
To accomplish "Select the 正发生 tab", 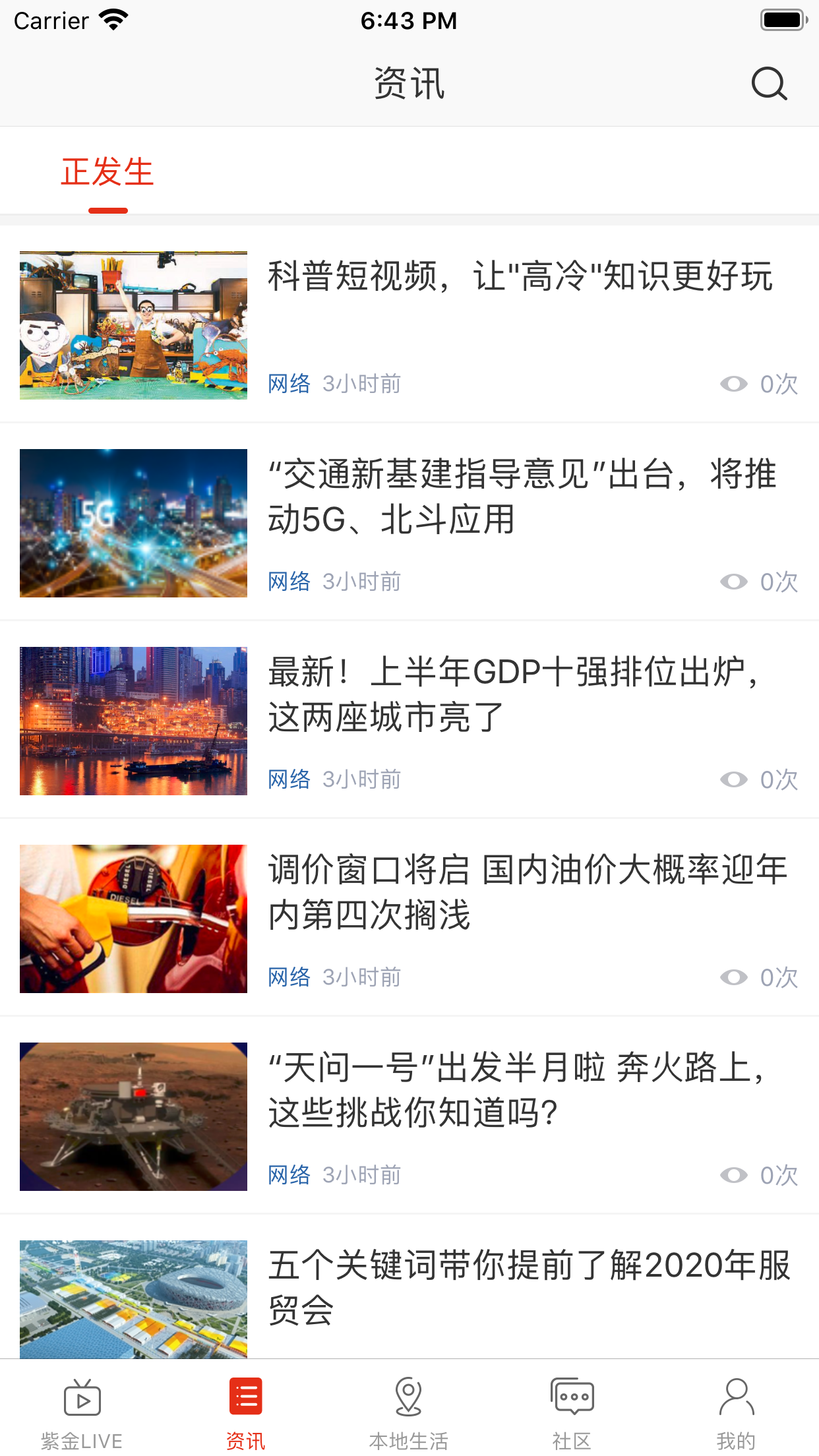I will point(107,172).
